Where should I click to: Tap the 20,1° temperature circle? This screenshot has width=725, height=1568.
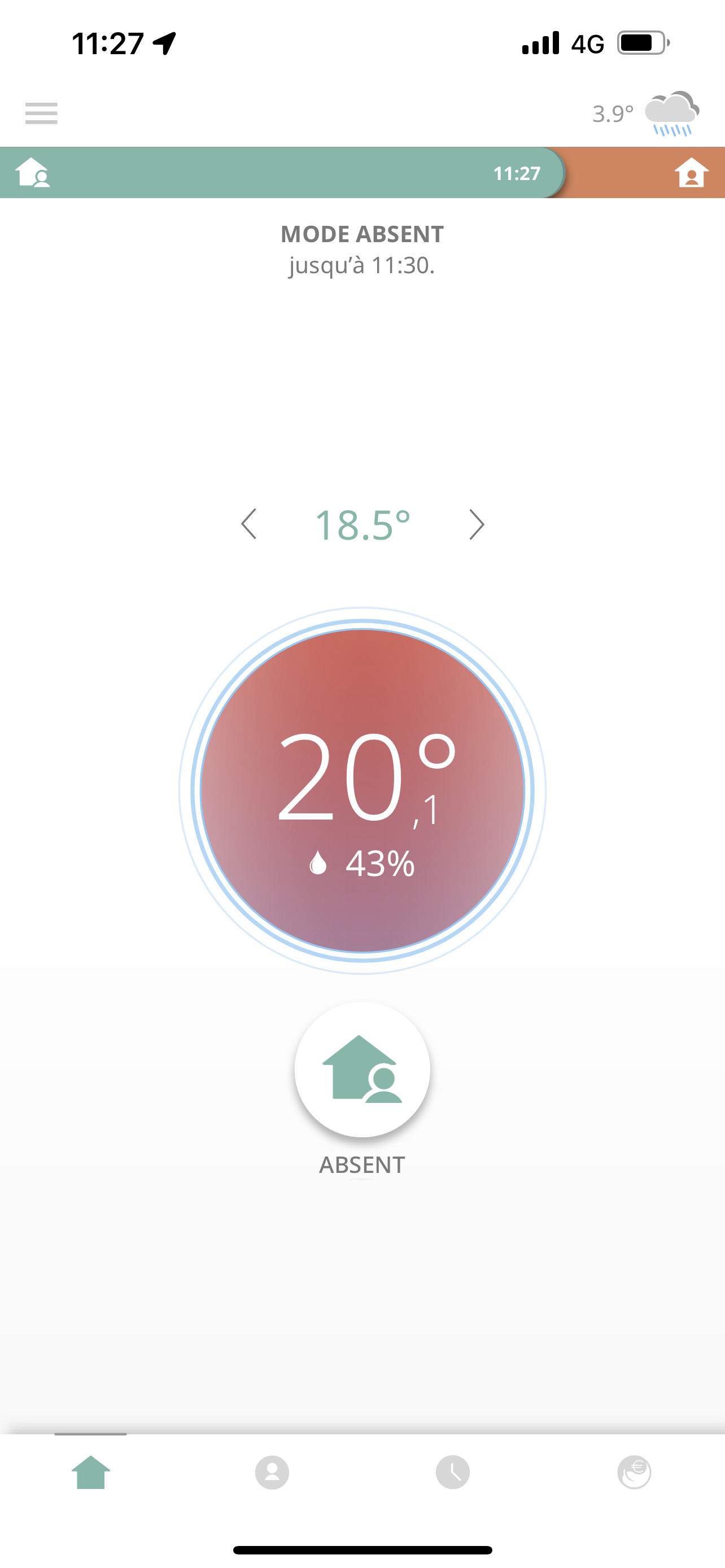coord(362,790)
